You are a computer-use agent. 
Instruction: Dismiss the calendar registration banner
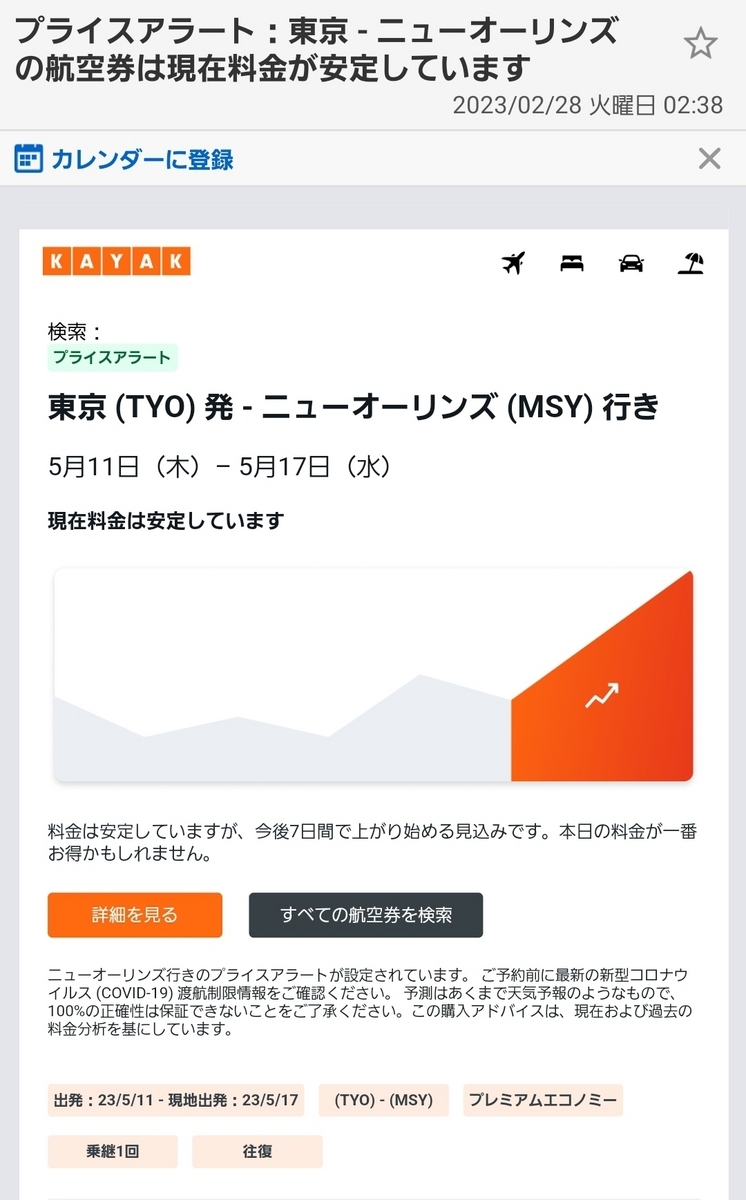pyautogui.click(x=709, y=158)
